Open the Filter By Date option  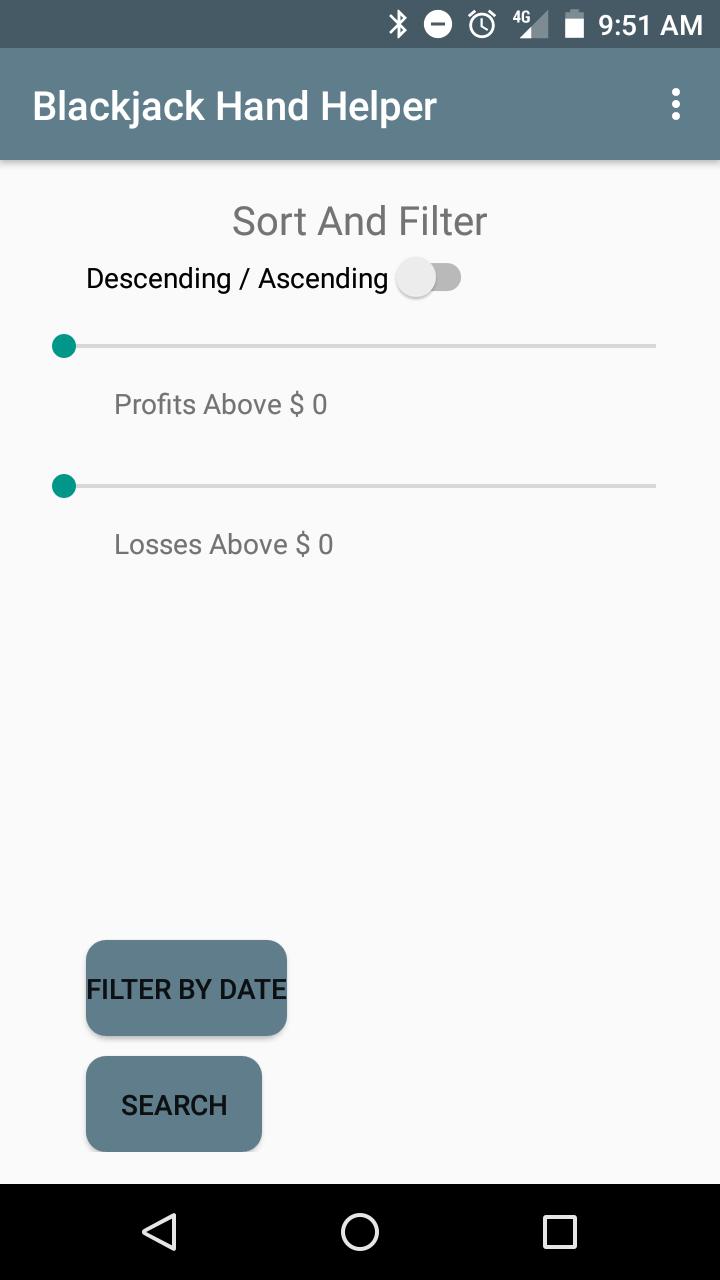186,988
